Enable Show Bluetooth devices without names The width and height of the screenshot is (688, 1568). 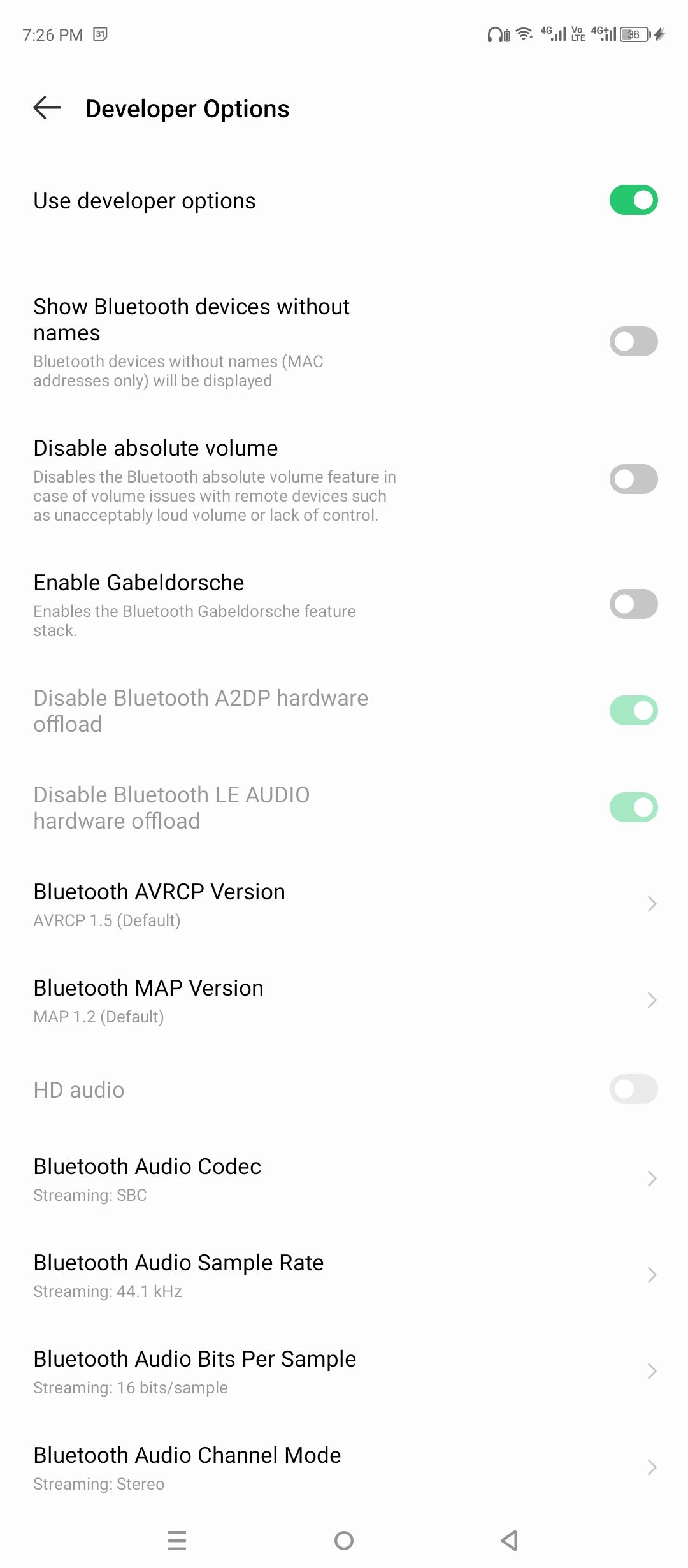pos(633,342)
